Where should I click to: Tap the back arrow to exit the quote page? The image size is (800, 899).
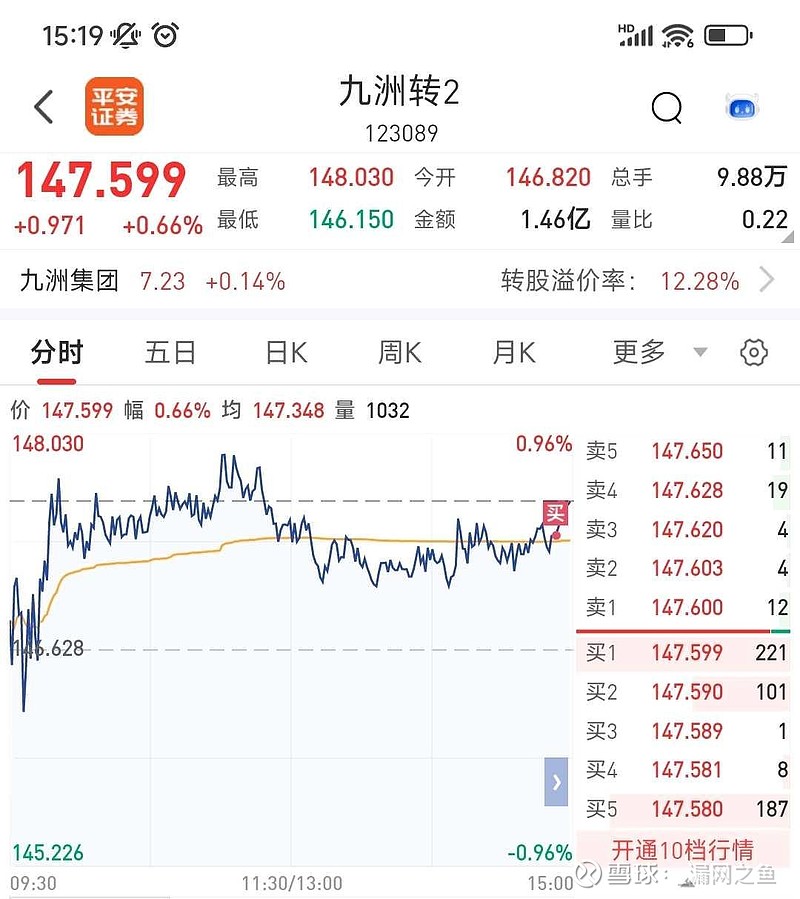pyautogui.click(x=42, y=107)
